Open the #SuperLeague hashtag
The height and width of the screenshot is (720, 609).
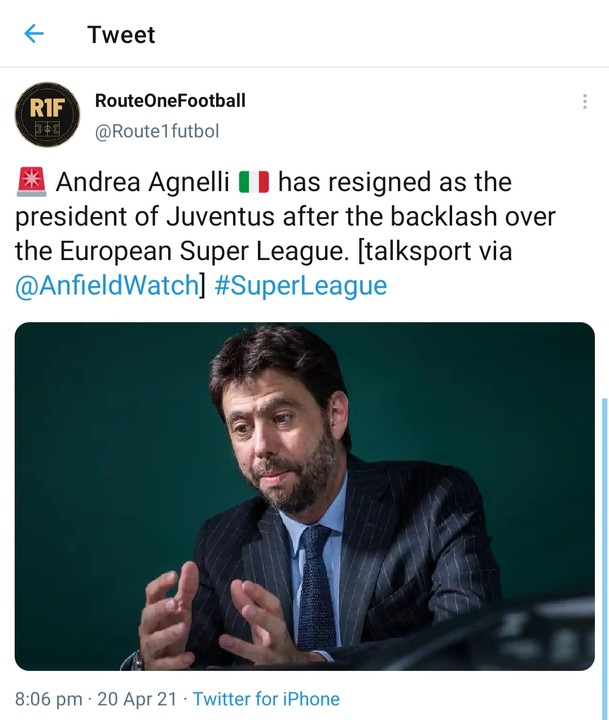300,286
